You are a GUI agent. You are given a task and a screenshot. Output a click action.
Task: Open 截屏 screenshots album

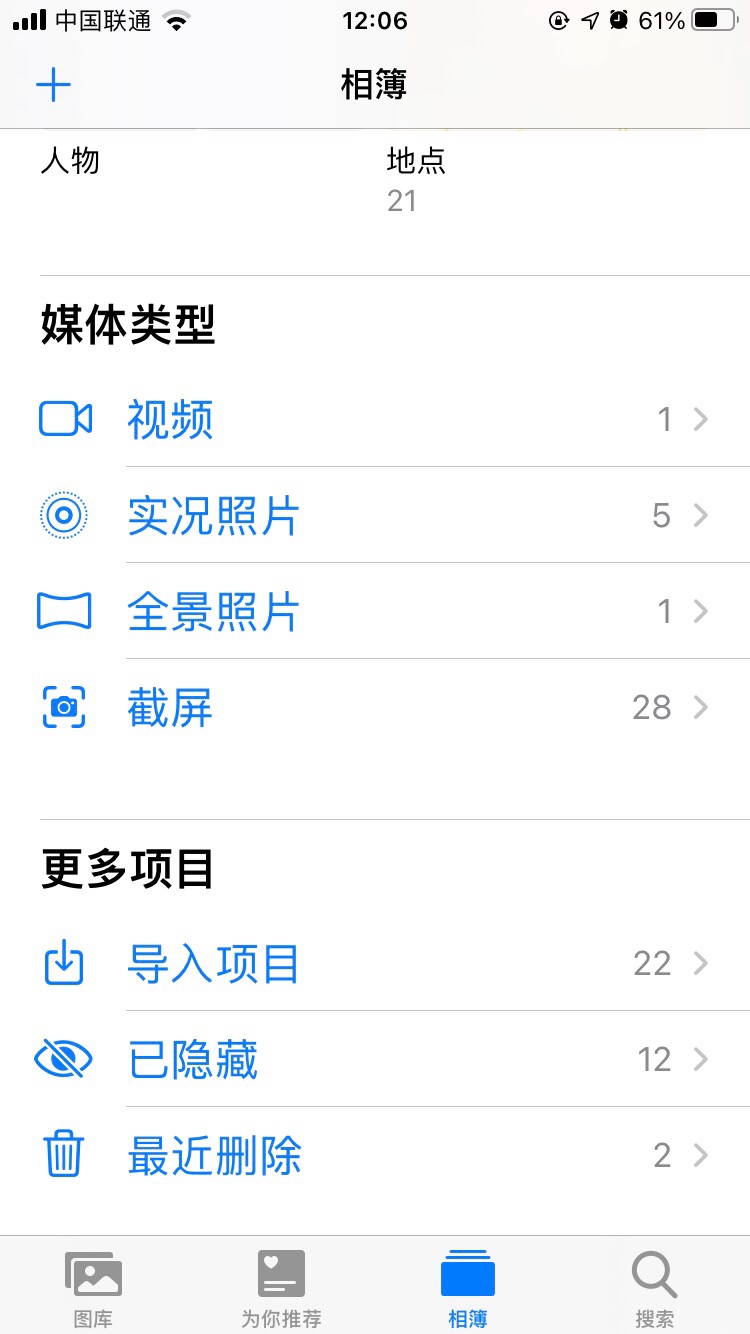tap(170, 707)
